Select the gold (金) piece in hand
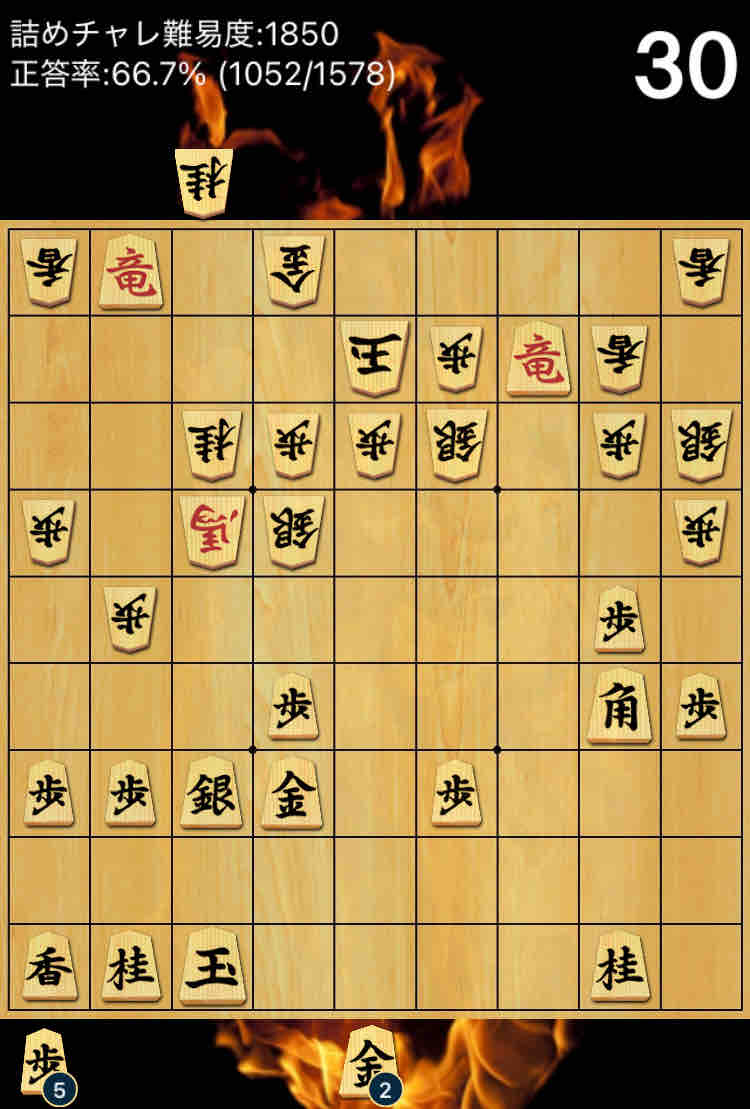This screenshot has width=750, height=1109. (370, 1060)
